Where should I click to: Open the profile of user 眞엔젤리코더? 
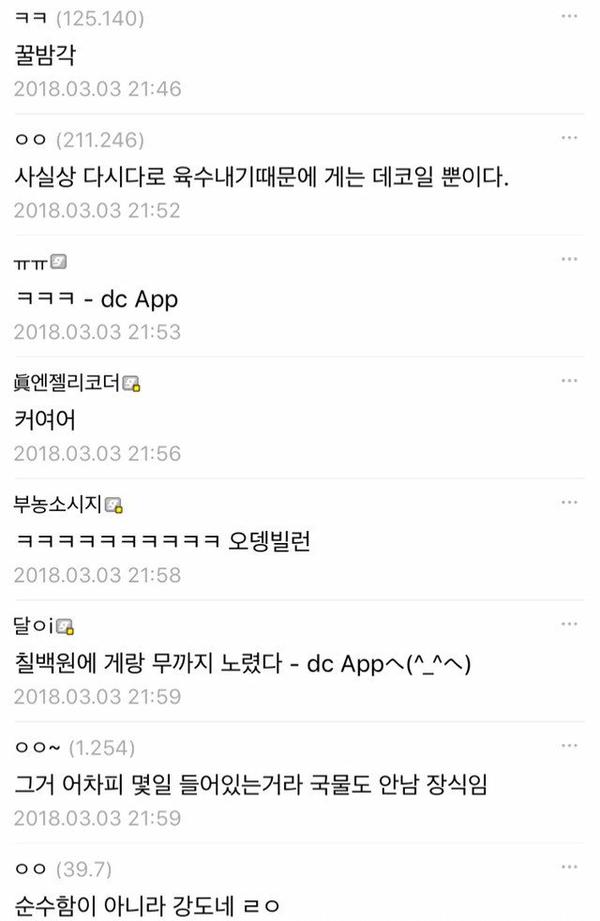[68, 382]
